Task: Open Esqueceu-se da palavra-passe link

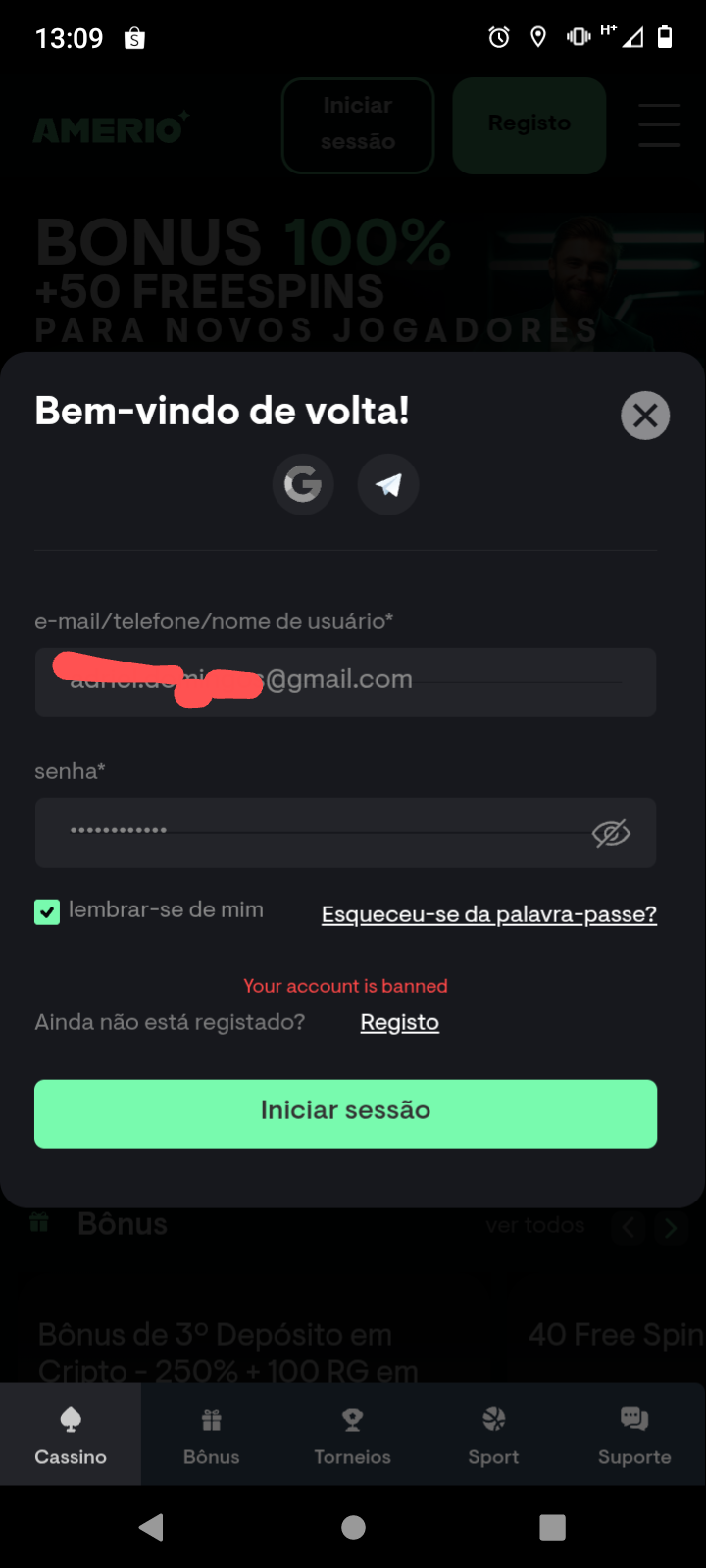Action: click(x=488, y=914)
